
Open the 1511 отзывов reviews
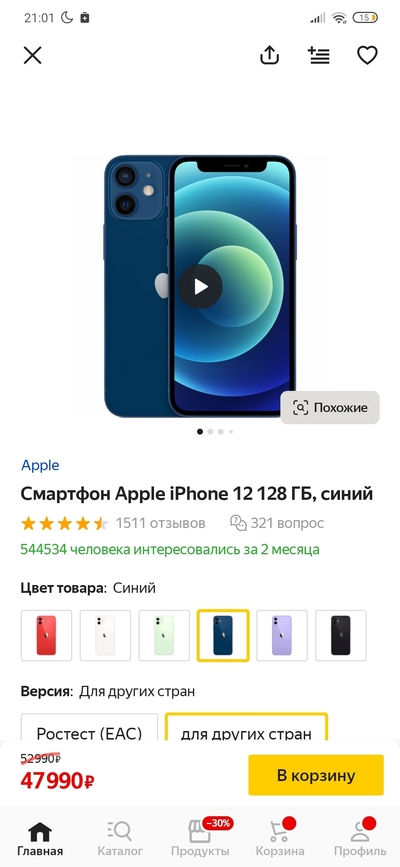160,523
